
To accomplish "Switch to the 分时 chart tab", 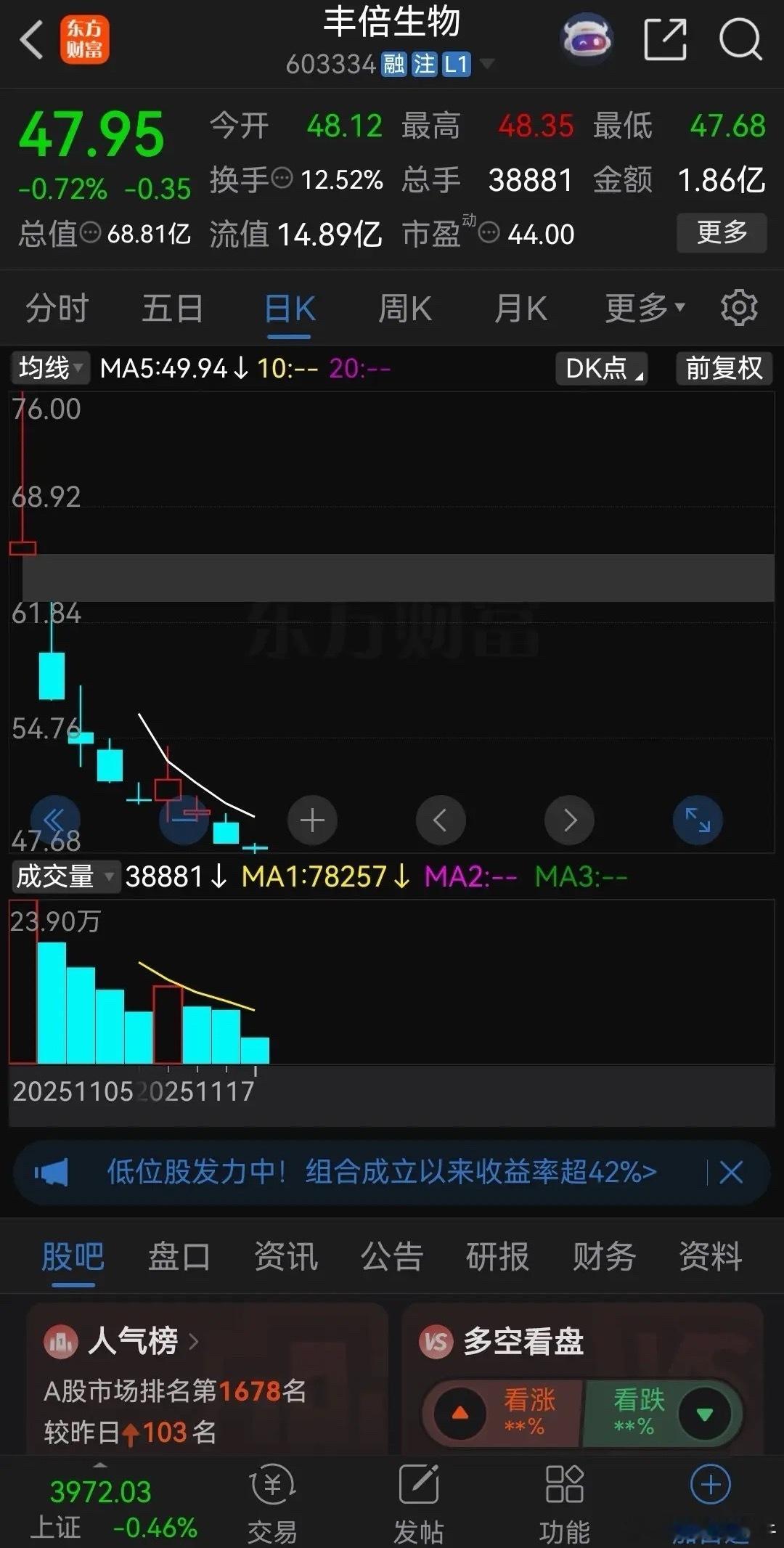I will 57,309.
